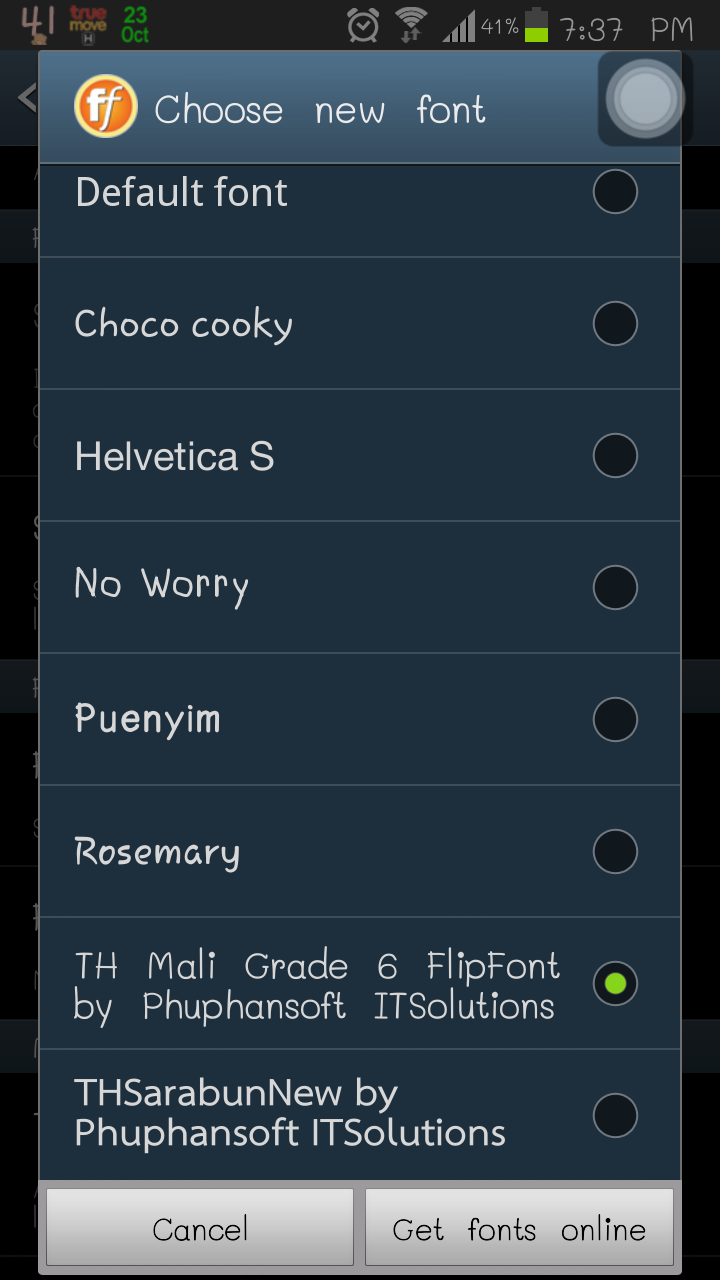Choose THSarabunNew by Phuphansoft ITSolutions
720x1280 pixels.
click(x=360, y=1115)
